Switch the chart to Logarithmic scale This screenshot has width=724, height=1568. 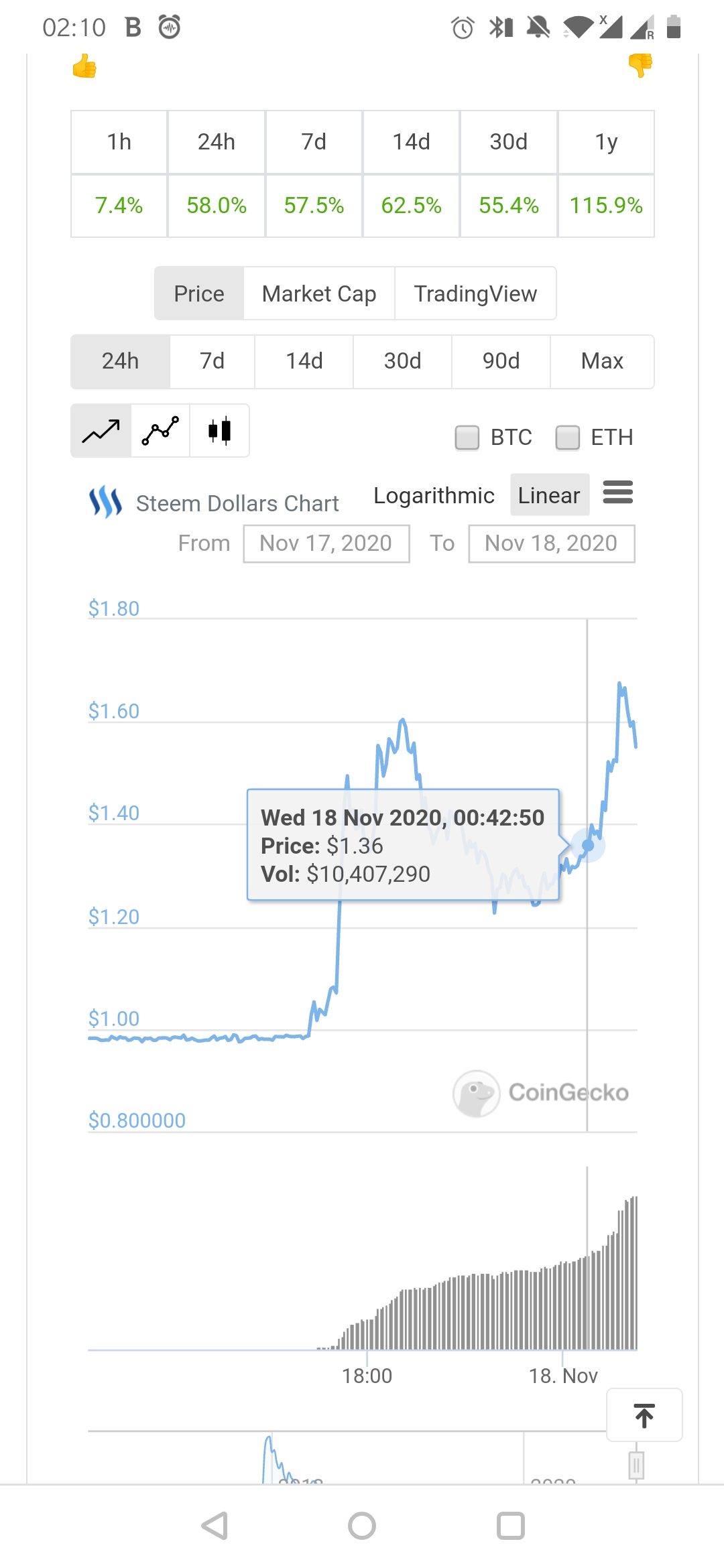(434, 495)
